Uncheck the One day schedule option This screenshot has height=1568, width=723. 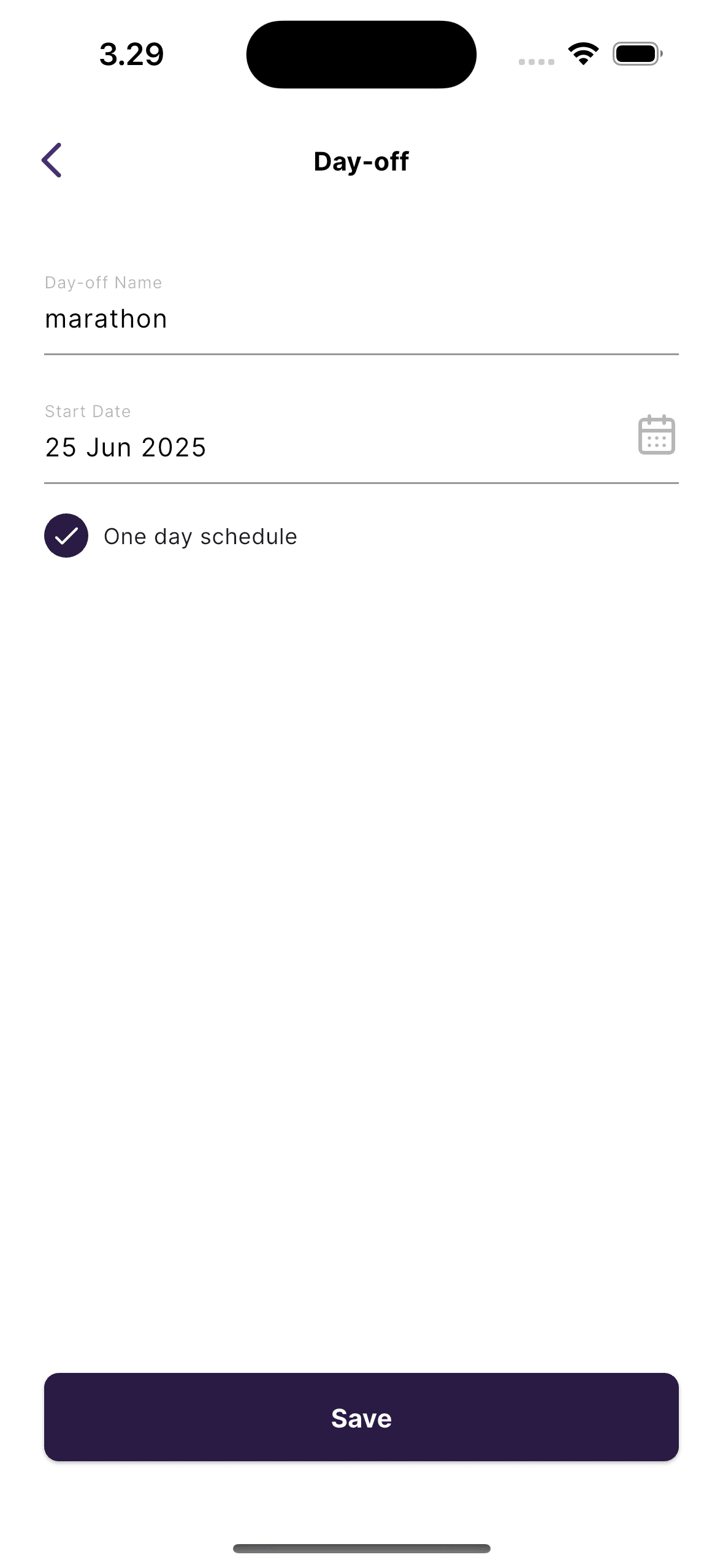66,536
